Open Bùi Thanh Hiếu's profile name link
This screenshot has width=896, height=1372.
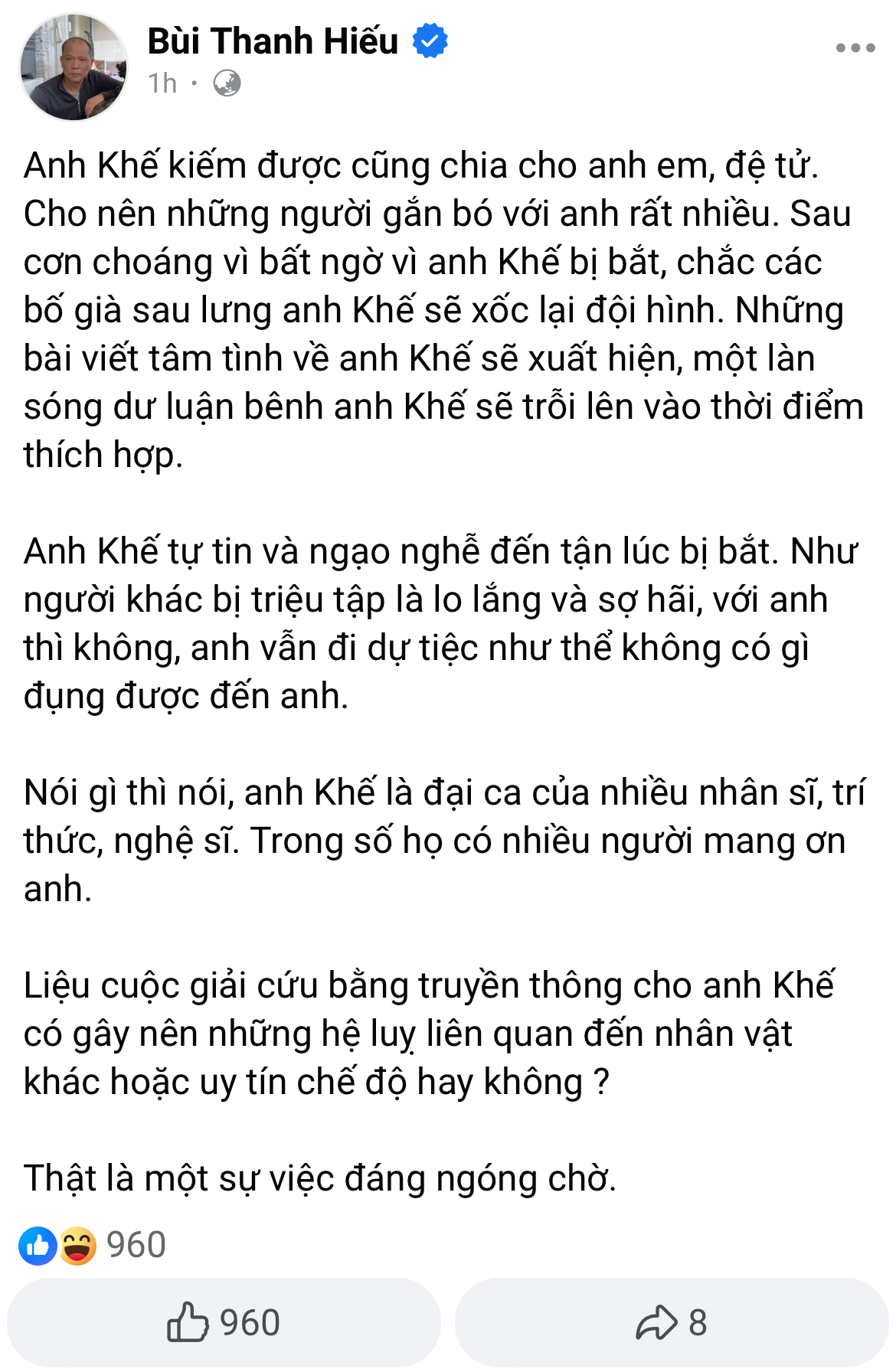click(273, 41)
